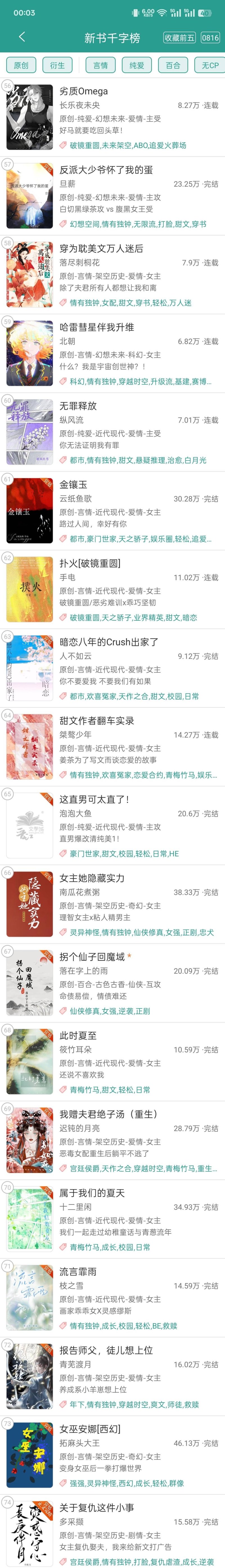The image size is (225, 1568).
Task: Filter by 衍生 chip
Action: [x=57, y=65]
